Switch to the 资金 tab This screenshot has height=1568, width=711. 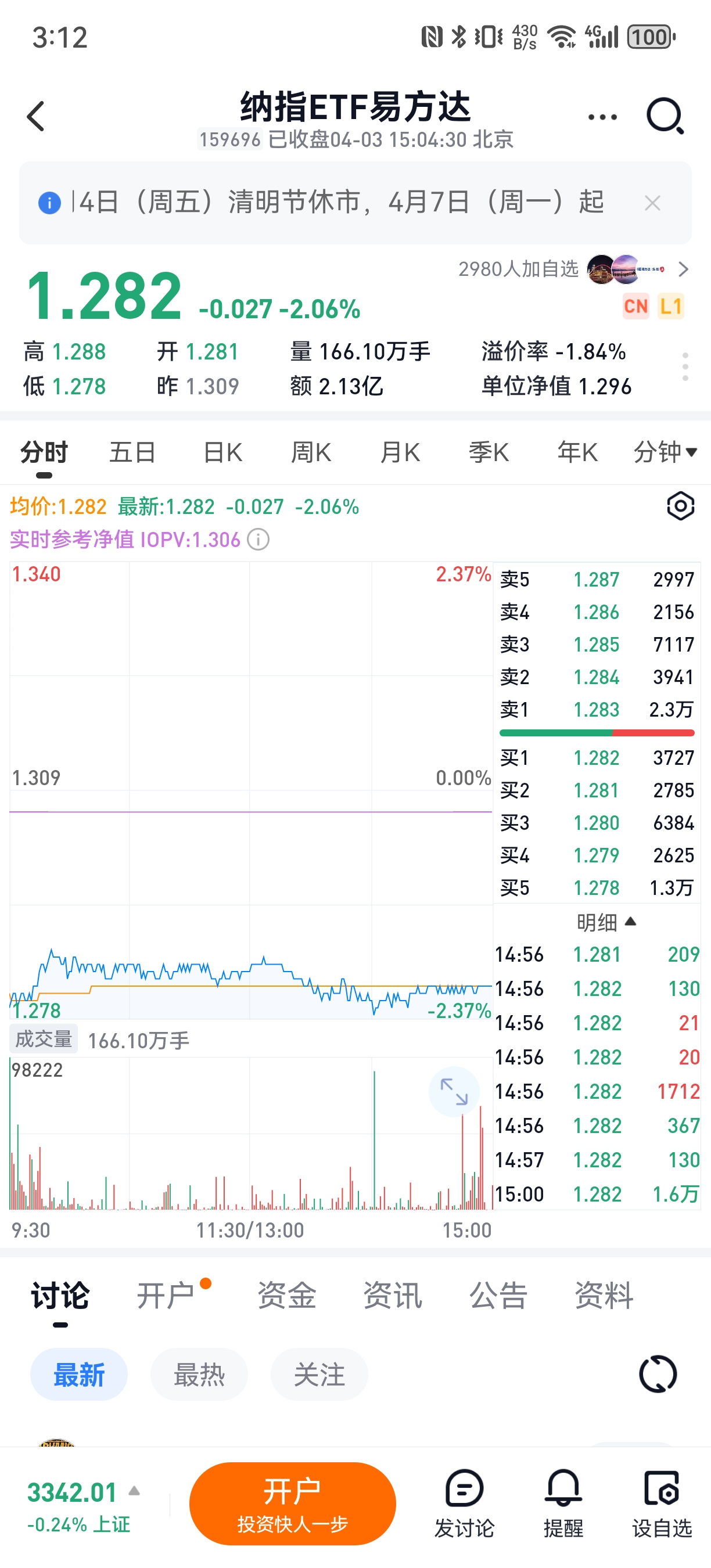click(287, 1294)
